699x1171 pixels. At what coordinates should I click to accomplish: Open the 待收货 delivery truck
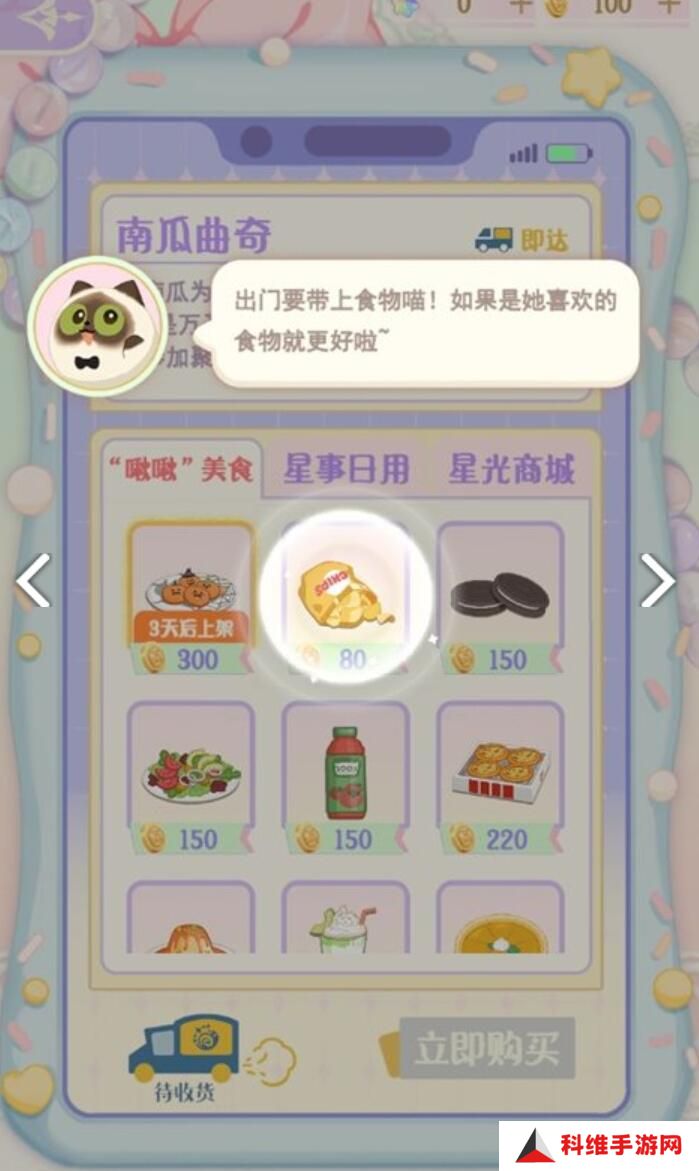tap(186, 1055)
